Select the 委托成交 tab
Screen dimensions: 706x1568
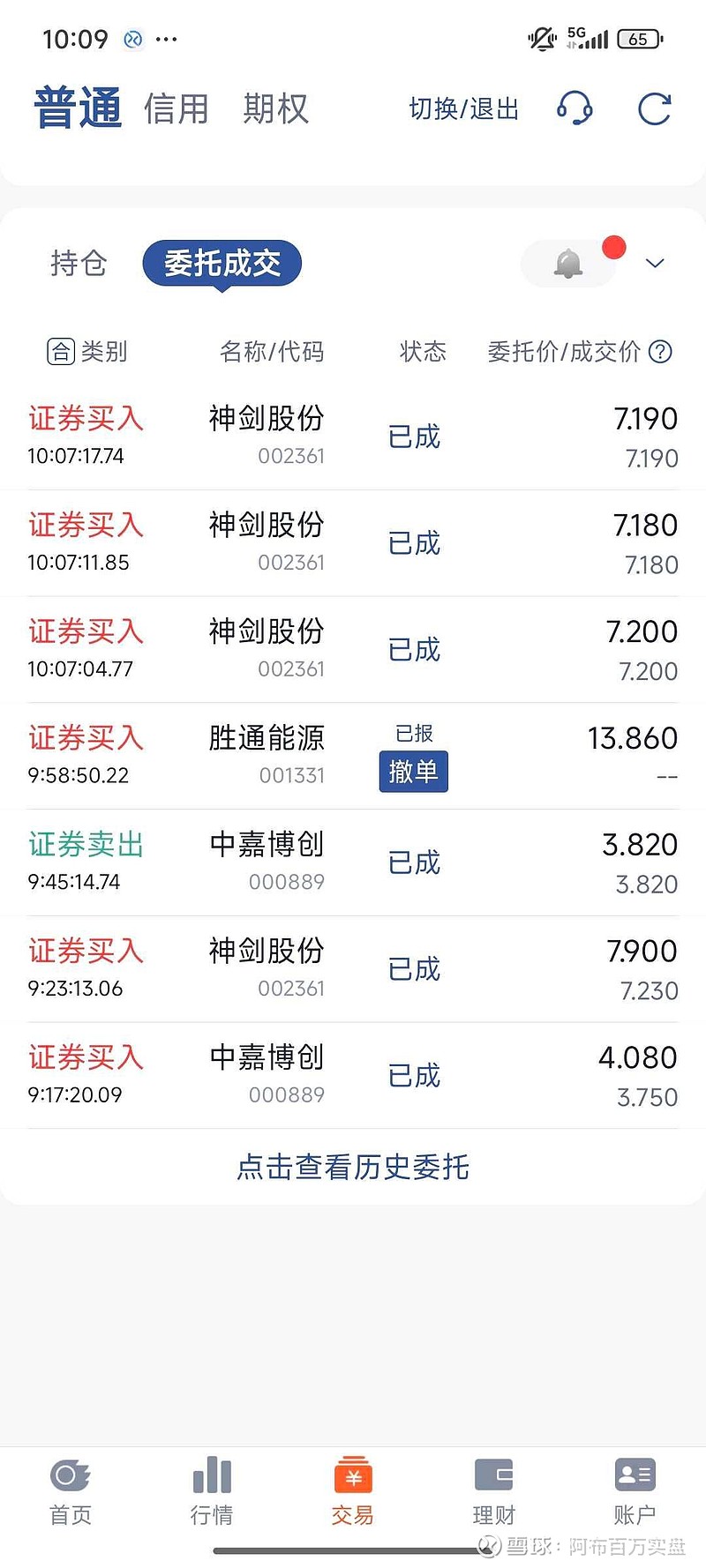(222, 263)
